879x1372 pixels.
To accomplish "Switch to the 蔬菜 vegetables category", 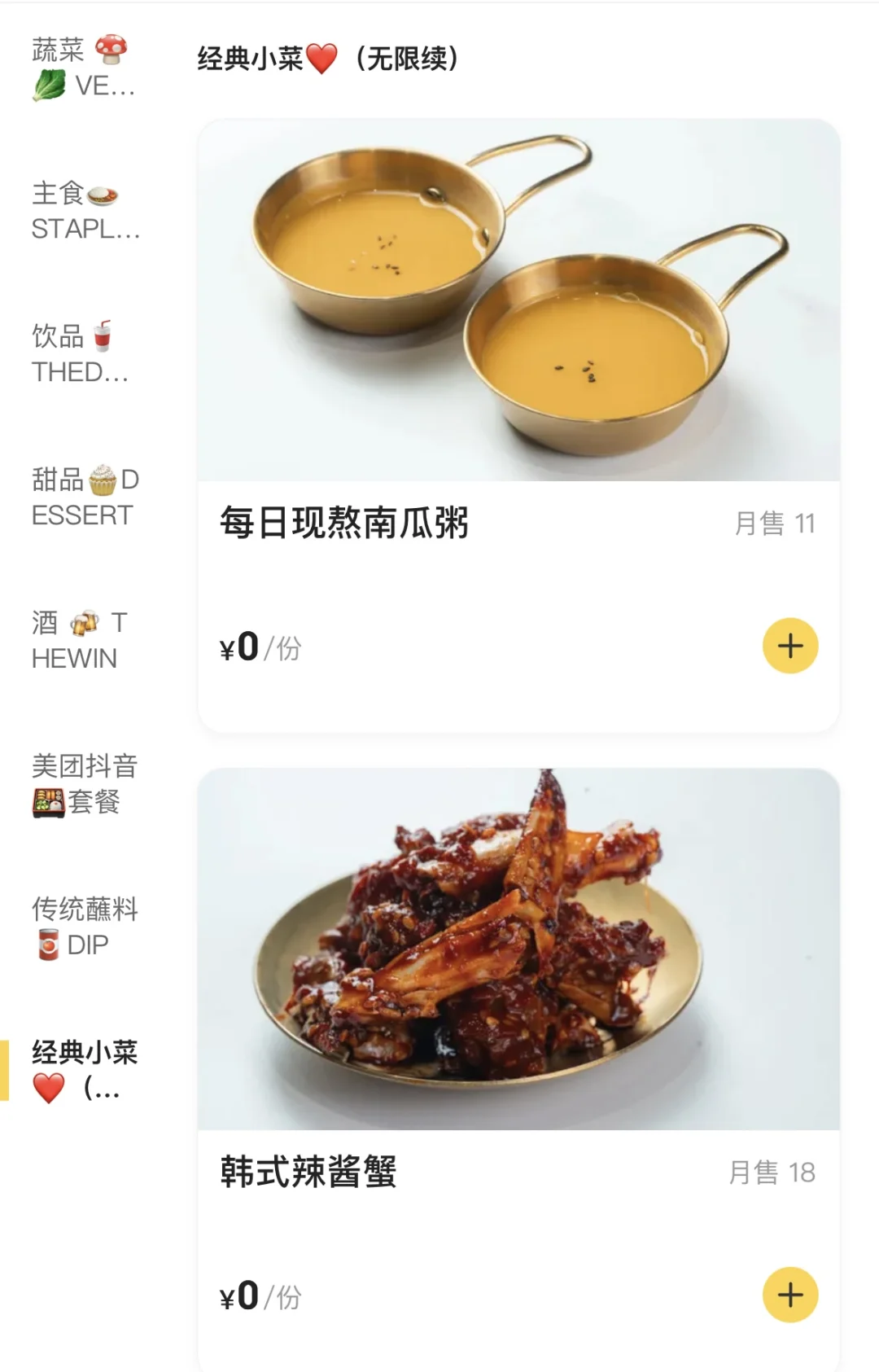I will tap(83, 68).
